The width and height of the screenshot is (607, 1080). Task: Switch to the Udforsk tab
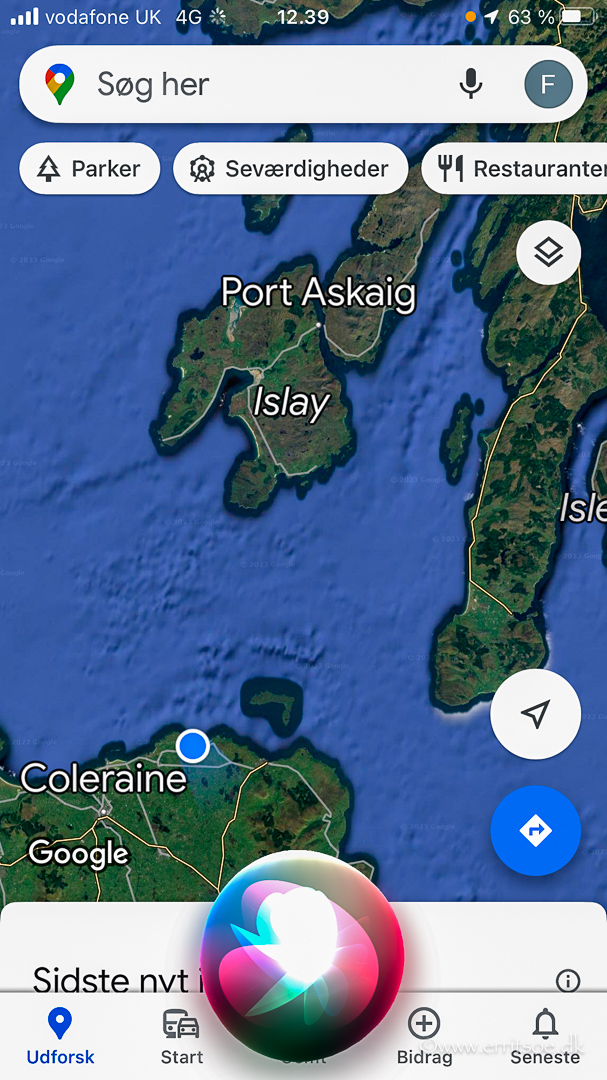coord(60,1037)
